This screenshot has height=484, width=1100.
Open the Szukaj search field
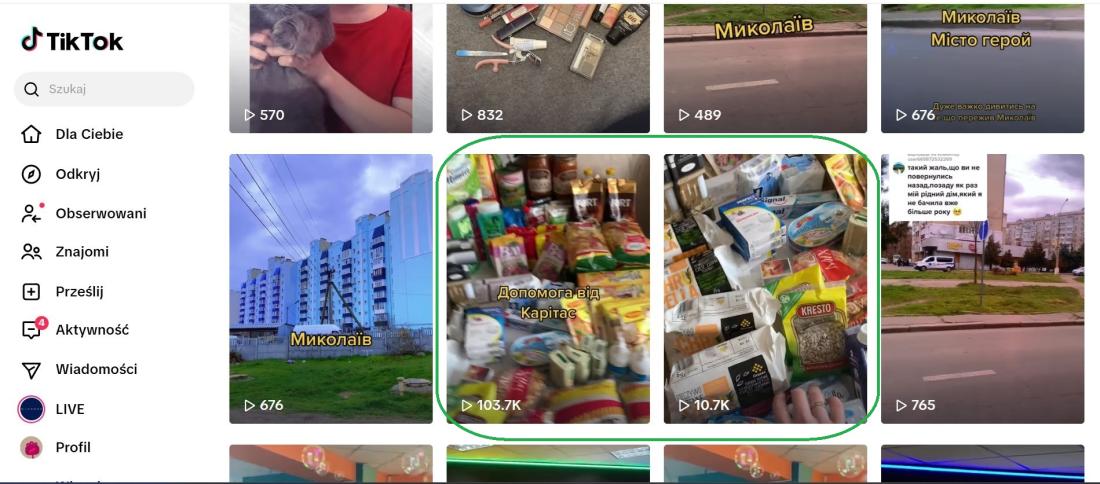pos(110,89)
